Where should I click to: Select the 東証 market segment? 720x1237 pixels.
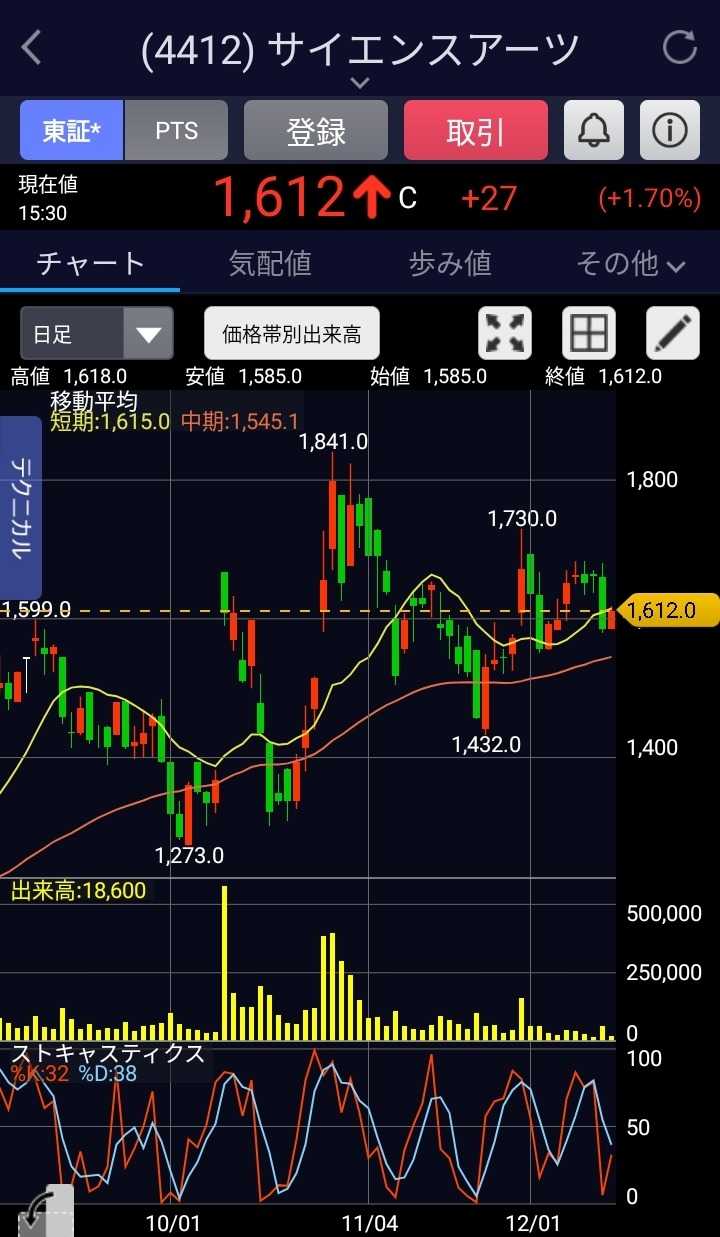click(72, 131)
